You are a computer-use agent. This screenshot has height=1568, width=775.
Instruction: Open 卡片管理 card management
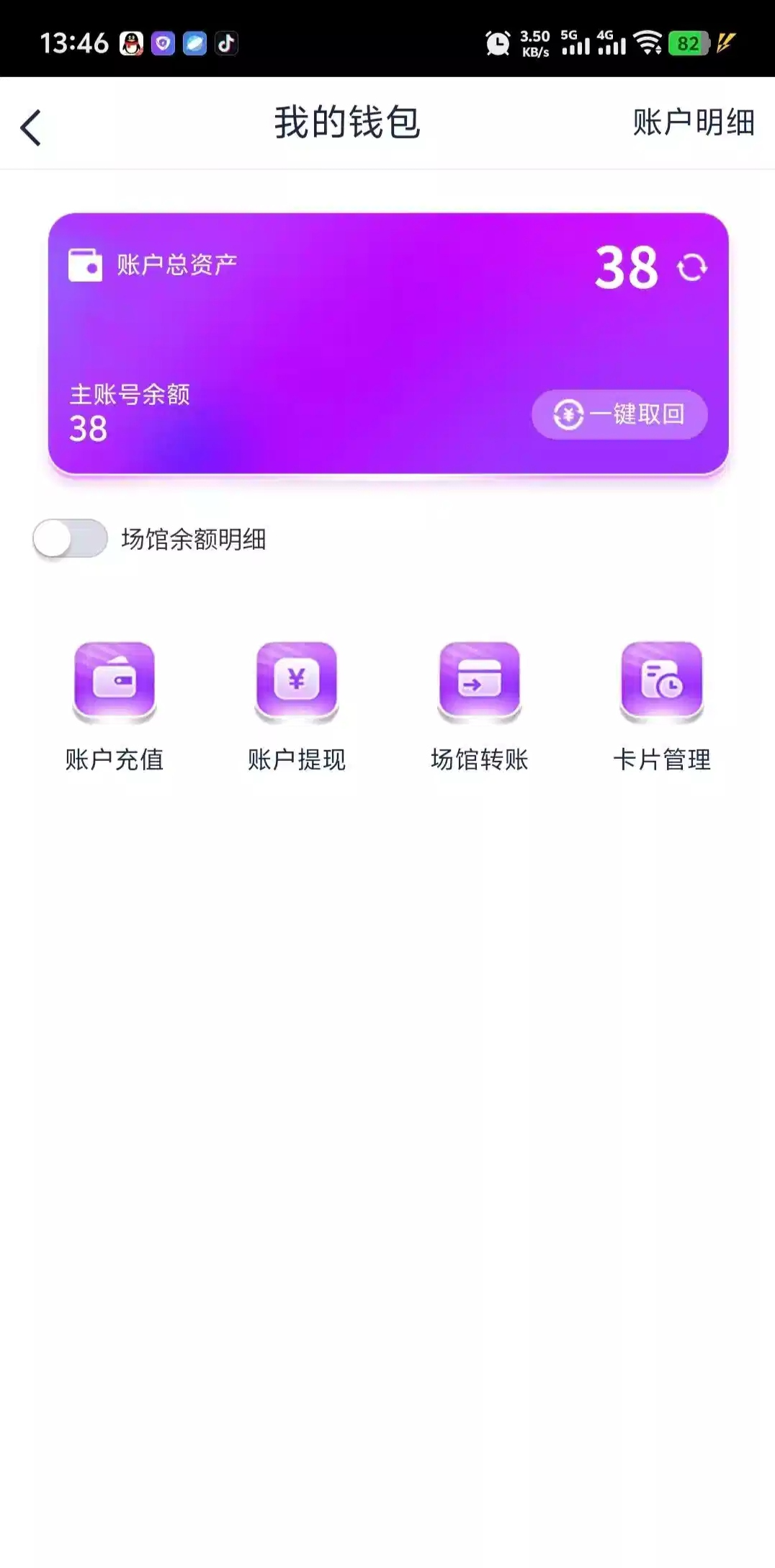tap(661, 706)
